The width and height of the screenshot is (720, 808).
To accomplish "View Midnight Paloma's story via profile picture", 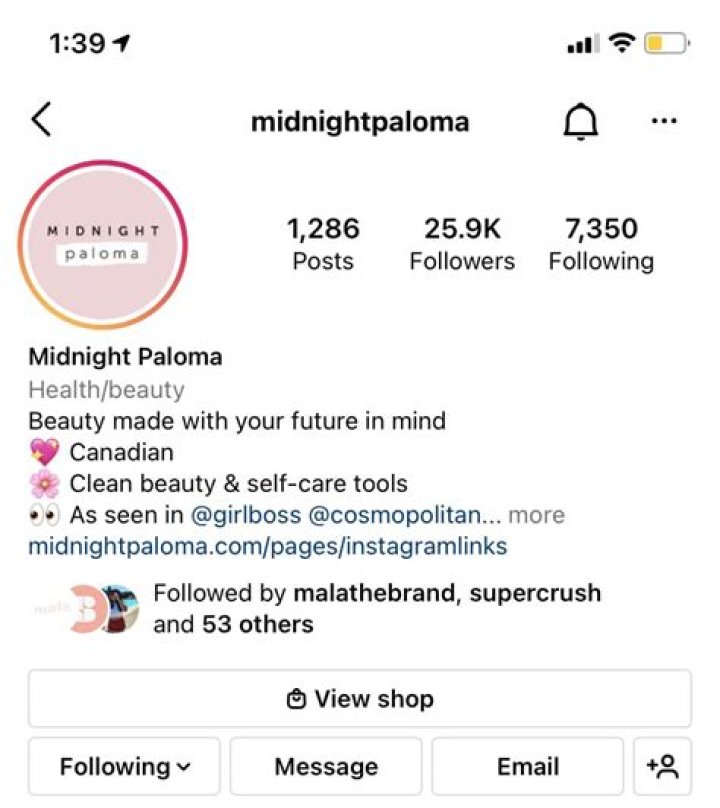I will coord(104,244).
